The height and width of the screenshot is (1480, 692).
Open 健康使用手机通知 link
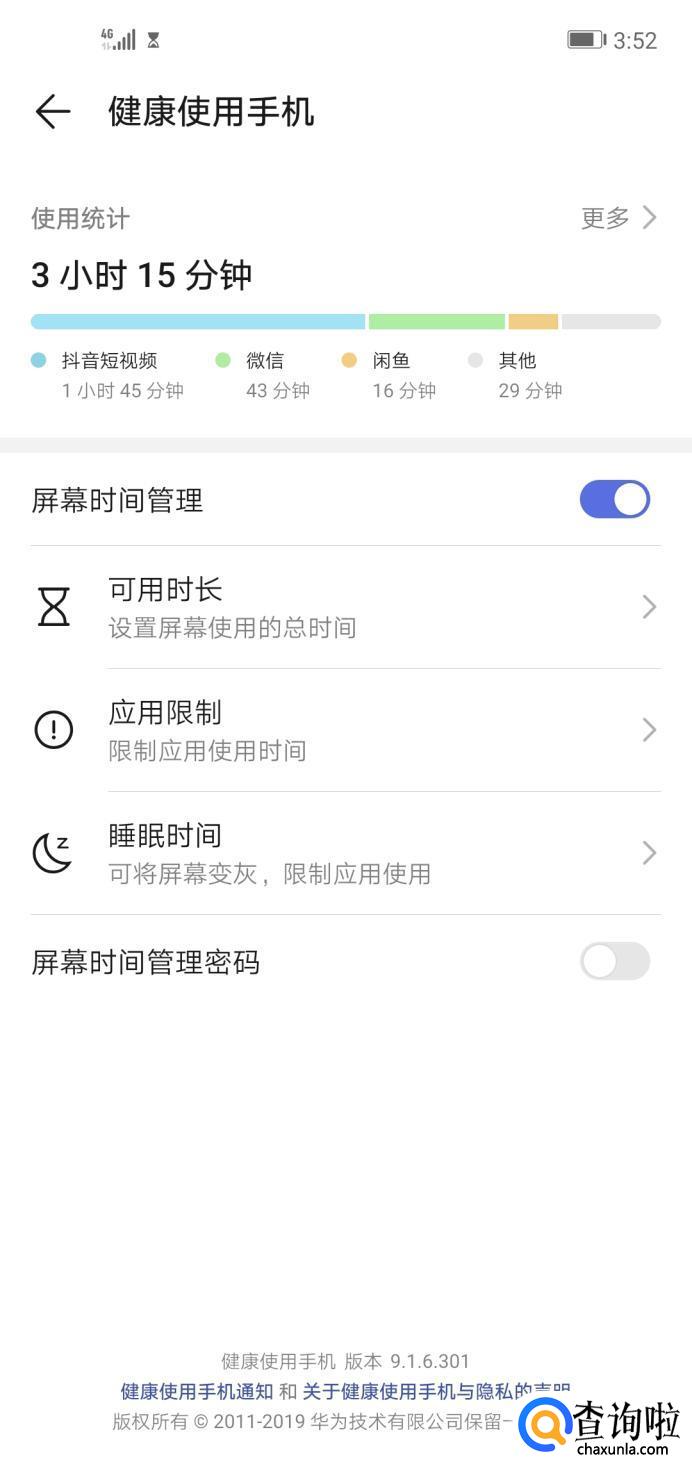(196, 1391)
